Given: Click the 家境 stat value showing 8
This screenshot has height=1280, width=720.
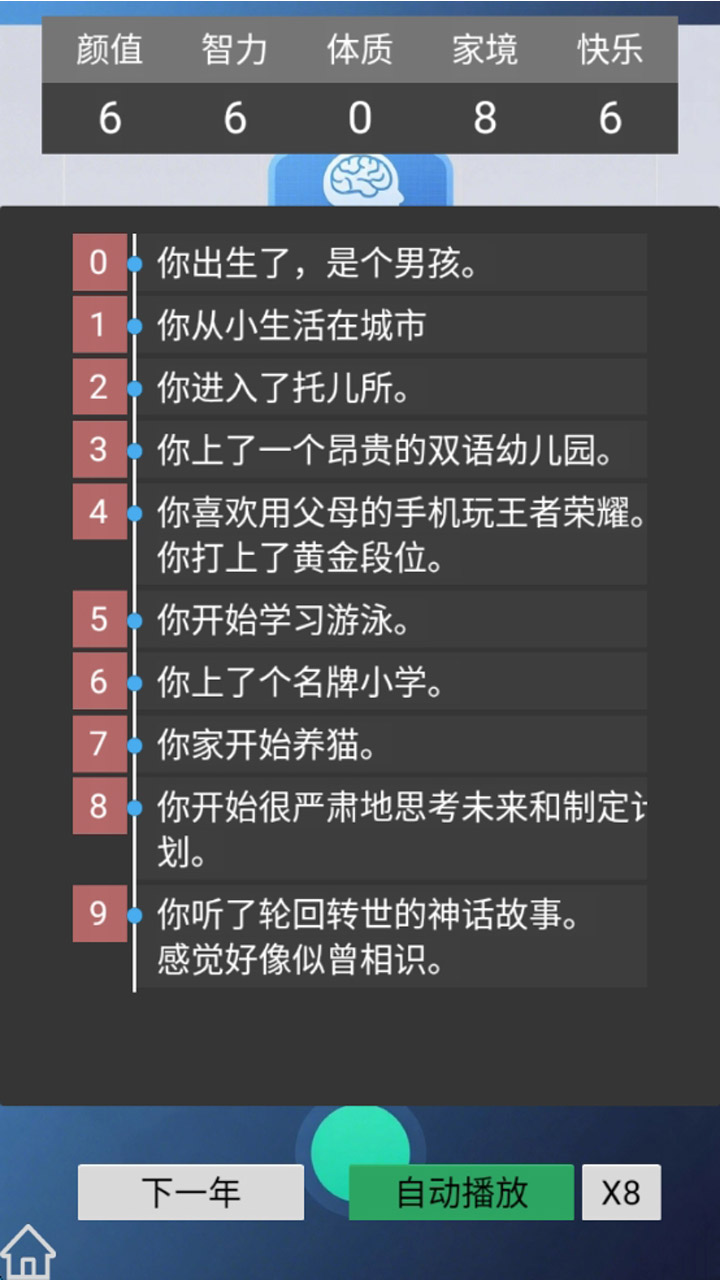Looking at the screenshot, I should pyautogui.click(x=485, y=117).
